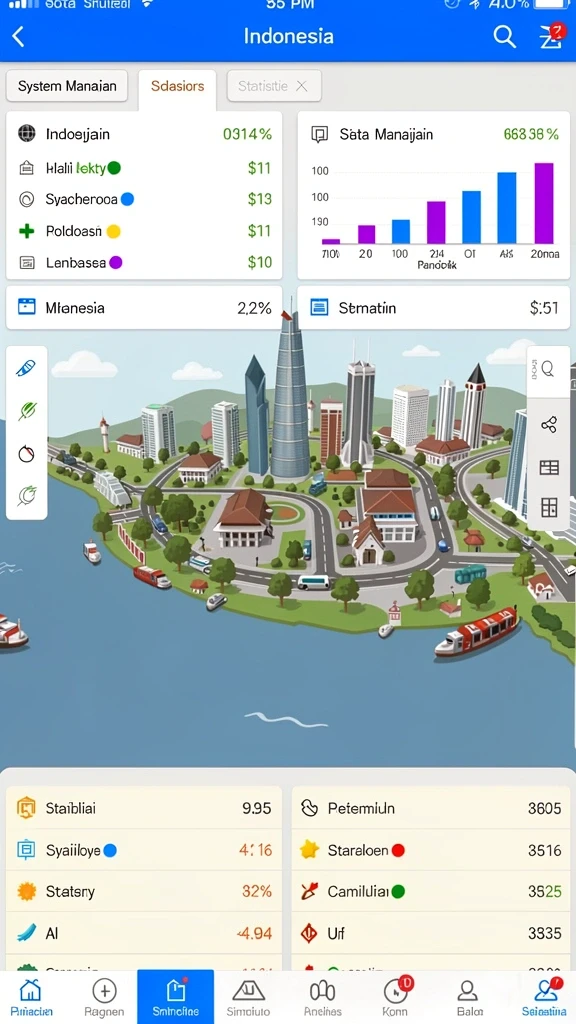Go to the Ragnen tab
Viewport: 576px width, 1024px height.
click(x=104, y=998)
